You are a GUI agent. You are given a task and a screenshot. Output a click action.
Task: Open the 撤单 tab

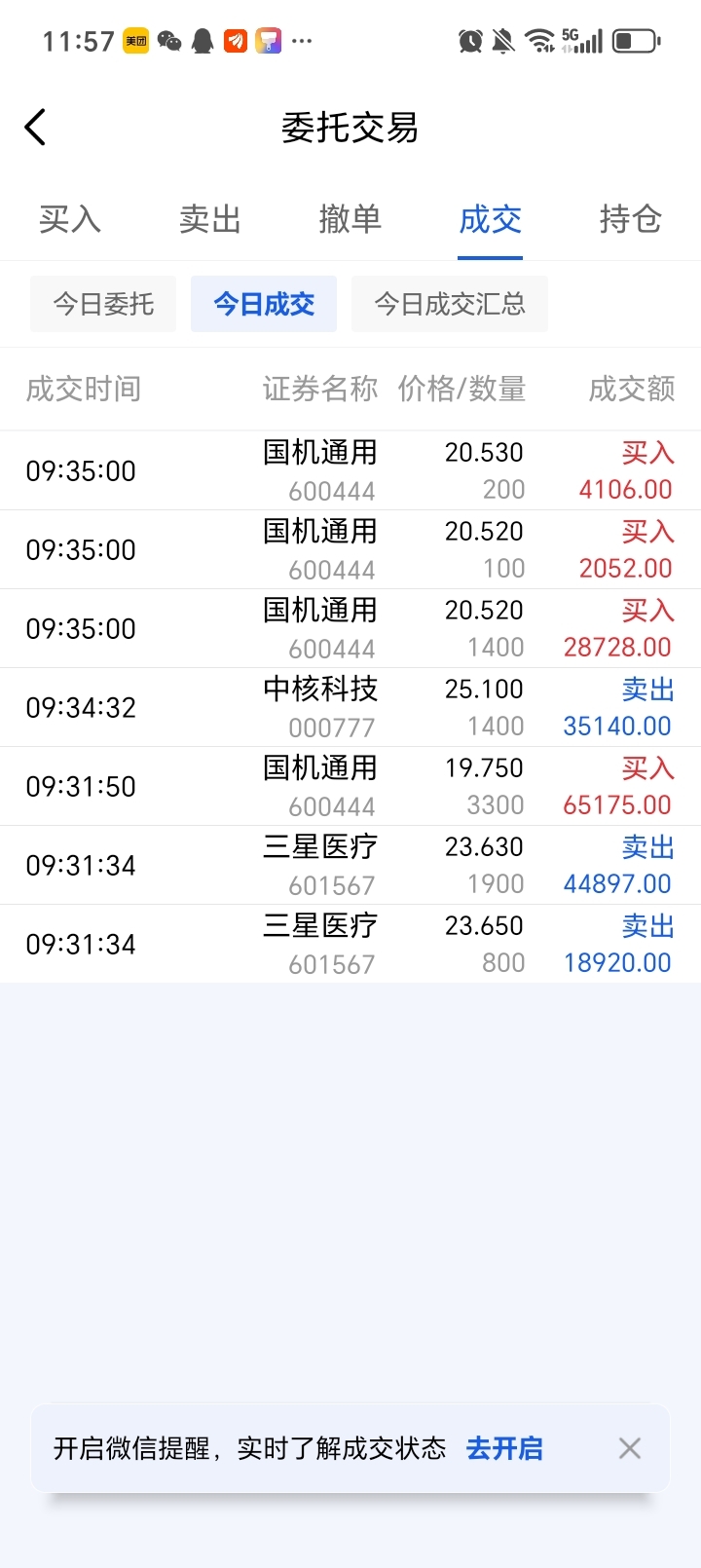(350, 219)
